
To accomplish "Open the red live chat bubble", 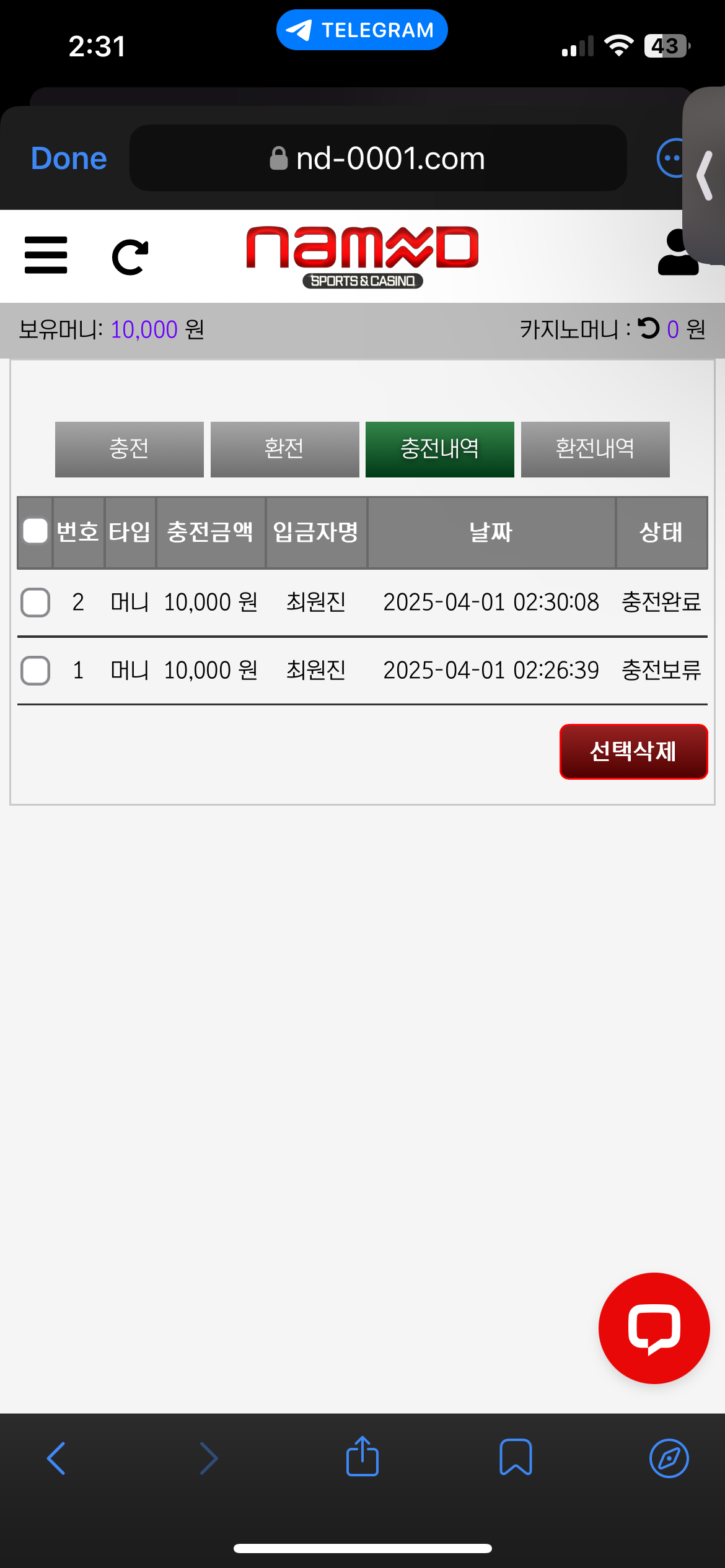I will [x=654, y=1328].
